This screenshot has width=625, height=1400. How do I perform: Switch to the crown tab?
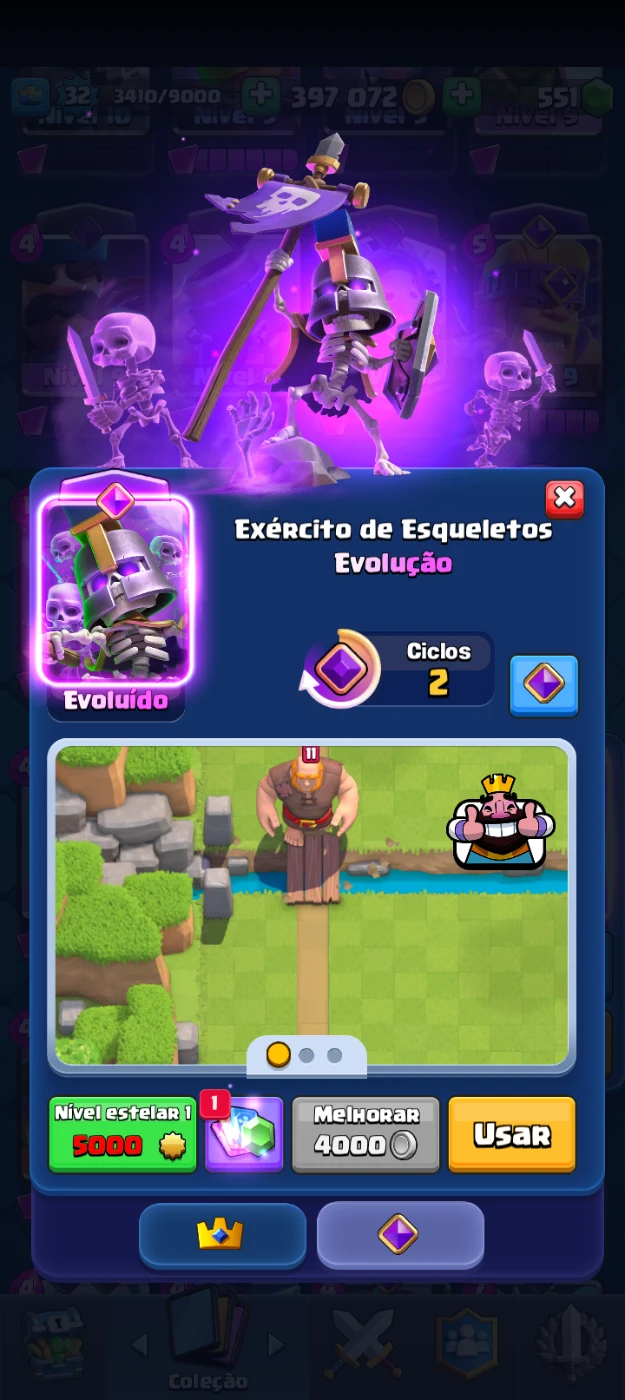point(222,1235)
